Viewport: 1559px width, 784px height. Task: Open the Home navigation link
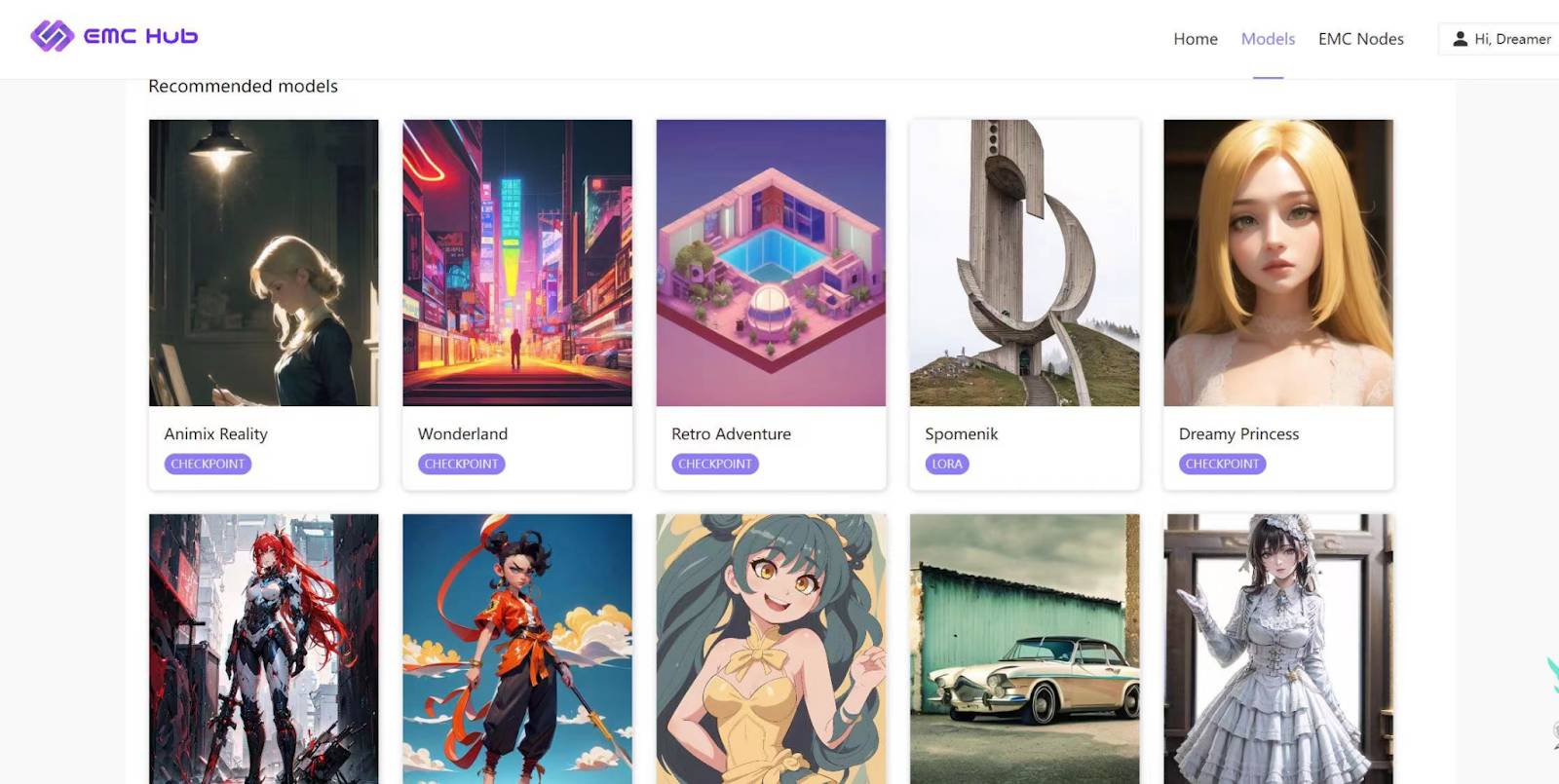[1195, 39]
